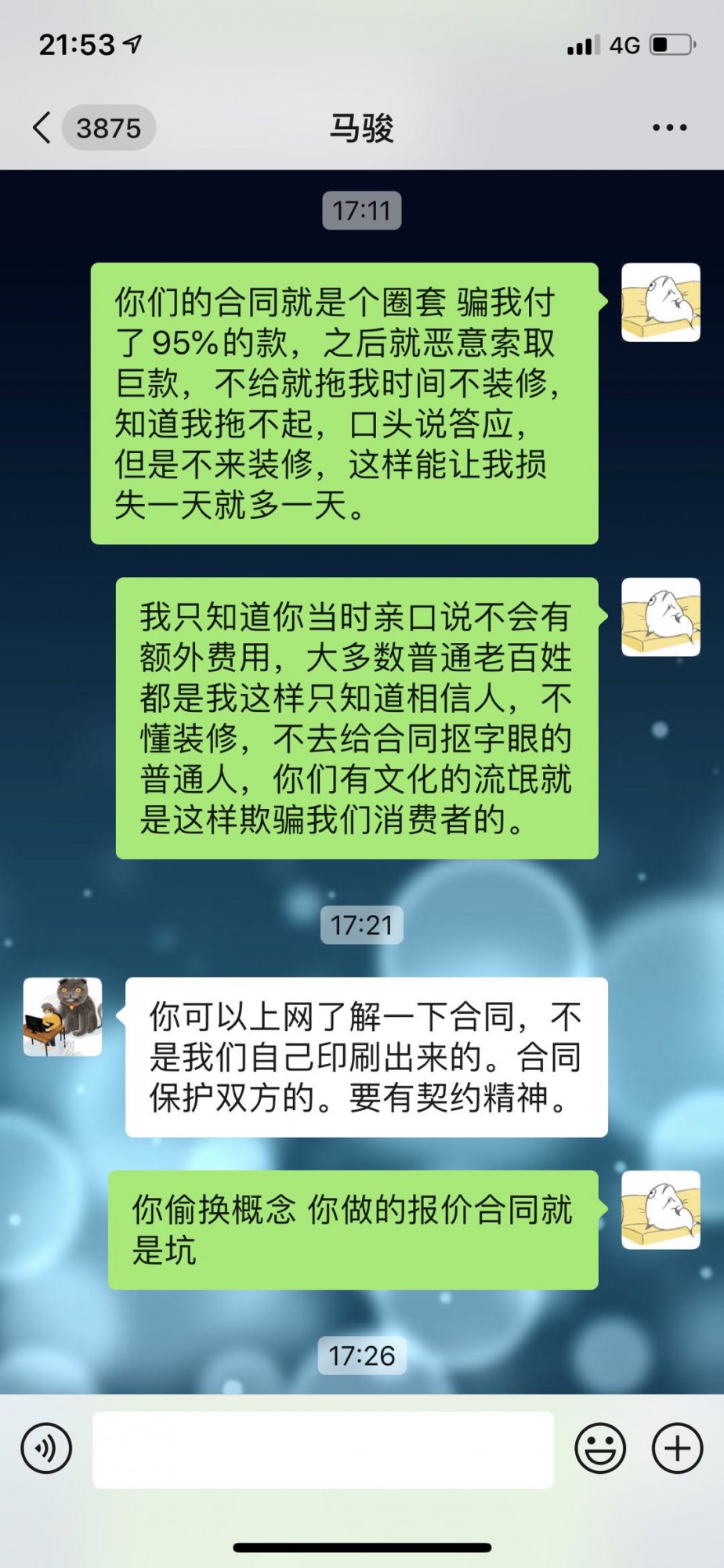Image resolution: width=724 pixels, height=1568 pixels.
Task: Go back to the chat list
Action: pyautogui.click(x=43, y=128)
